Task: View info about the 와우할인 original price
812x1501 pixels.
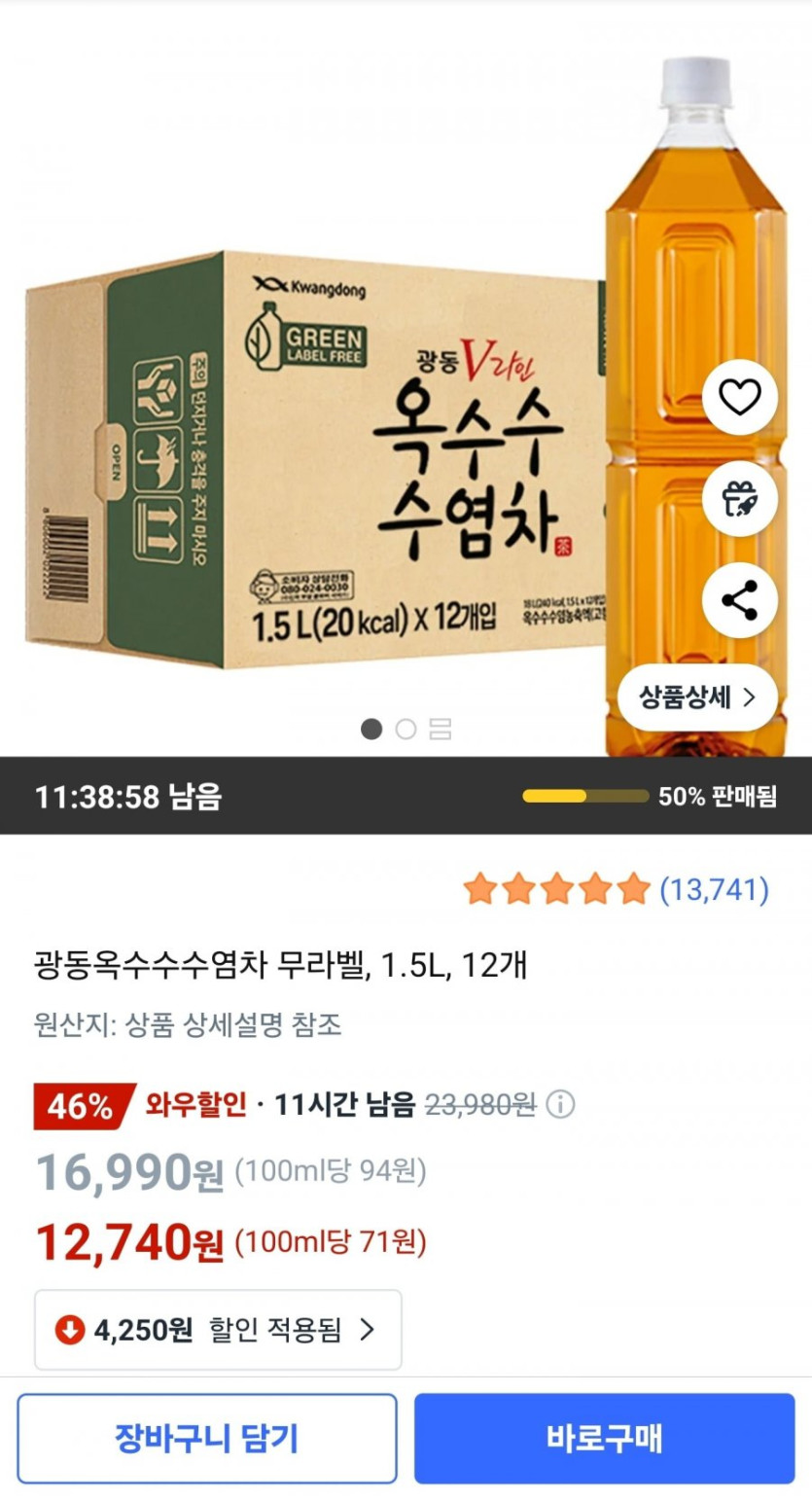Action: (x=560, y=1105)
